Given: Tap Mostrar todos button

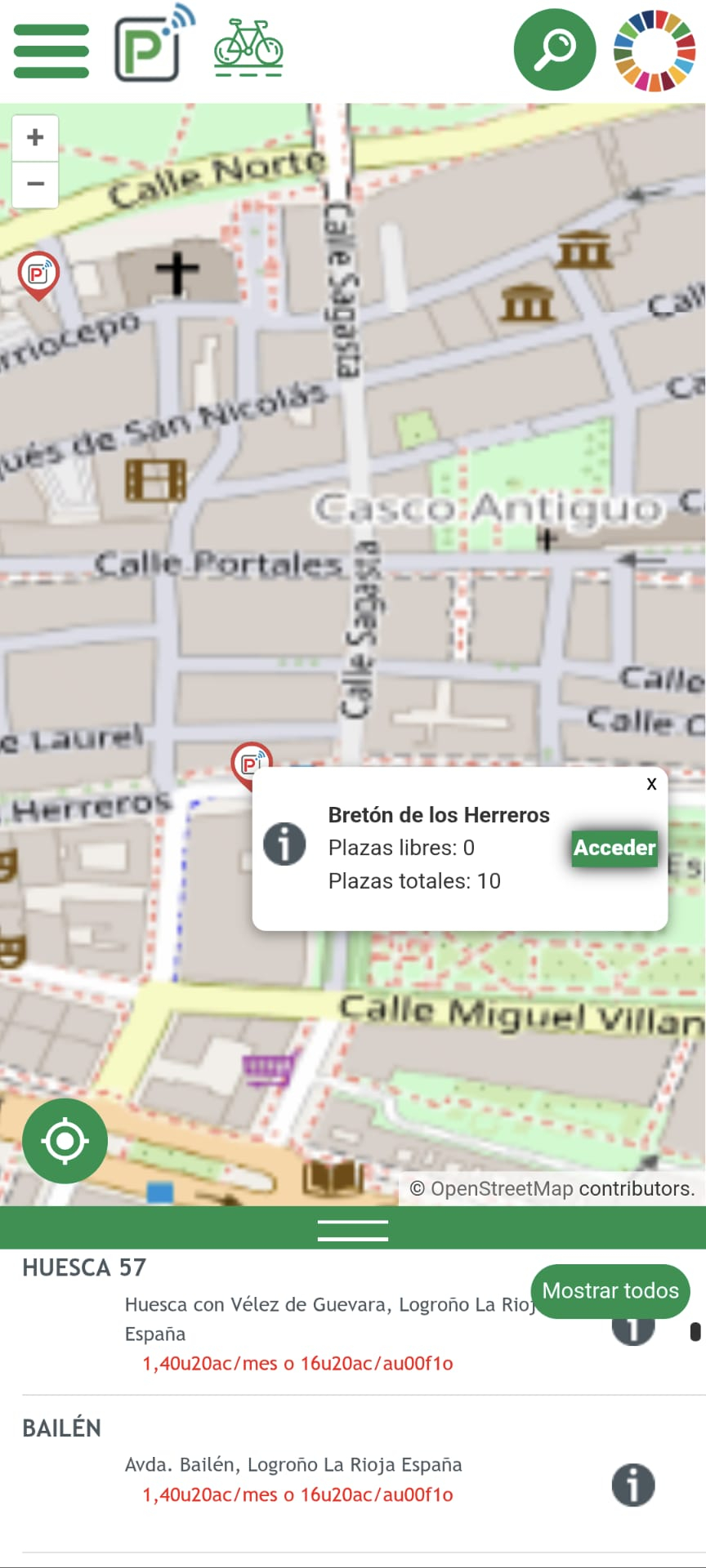Looking at the screenshot, I should coord(610,1290).
